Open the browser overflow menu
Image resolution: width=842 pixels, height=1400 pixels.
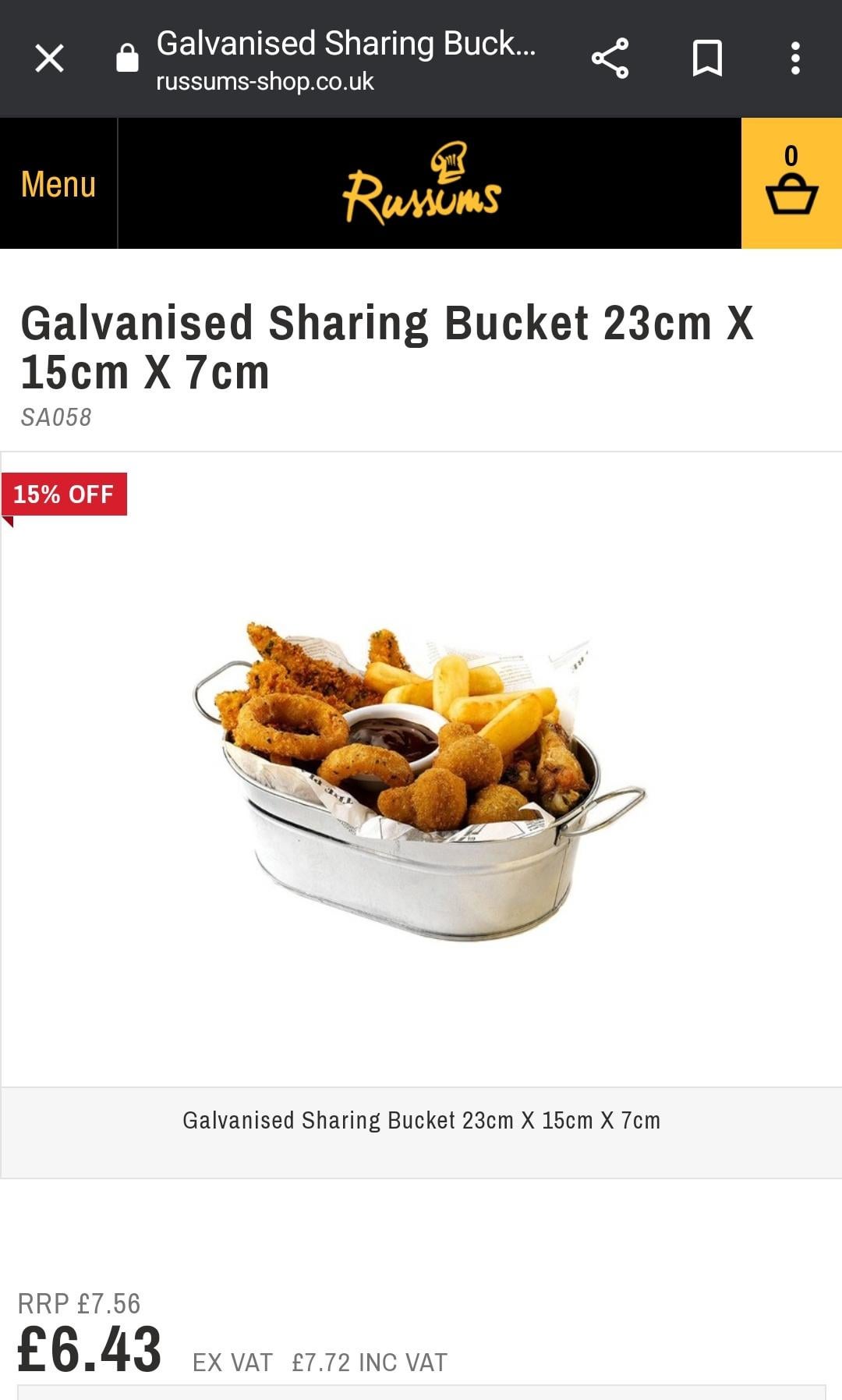794,58
